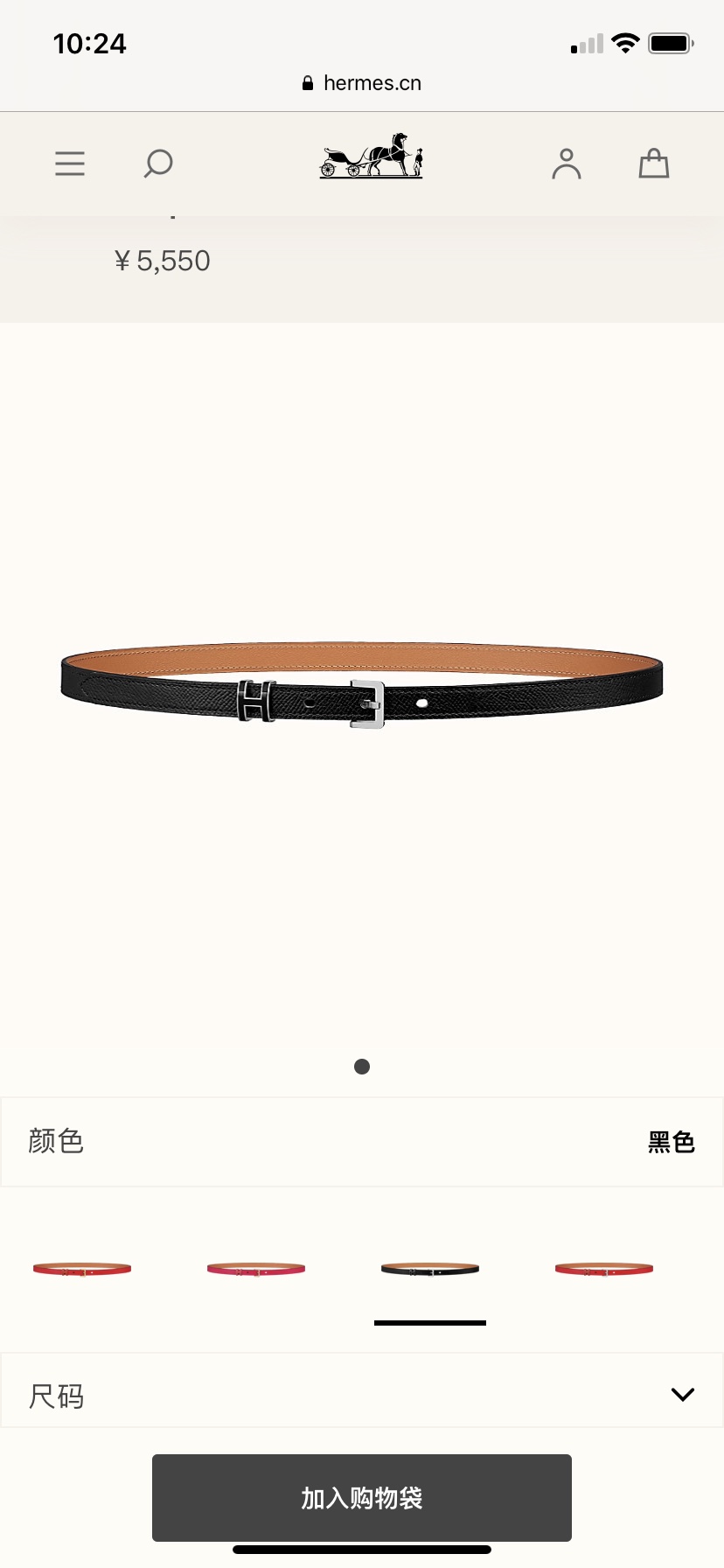Viewport: 724px width, 1568px height.
Task: Tap the 加入购物袋 button
Action: (x=362, y=1498)
